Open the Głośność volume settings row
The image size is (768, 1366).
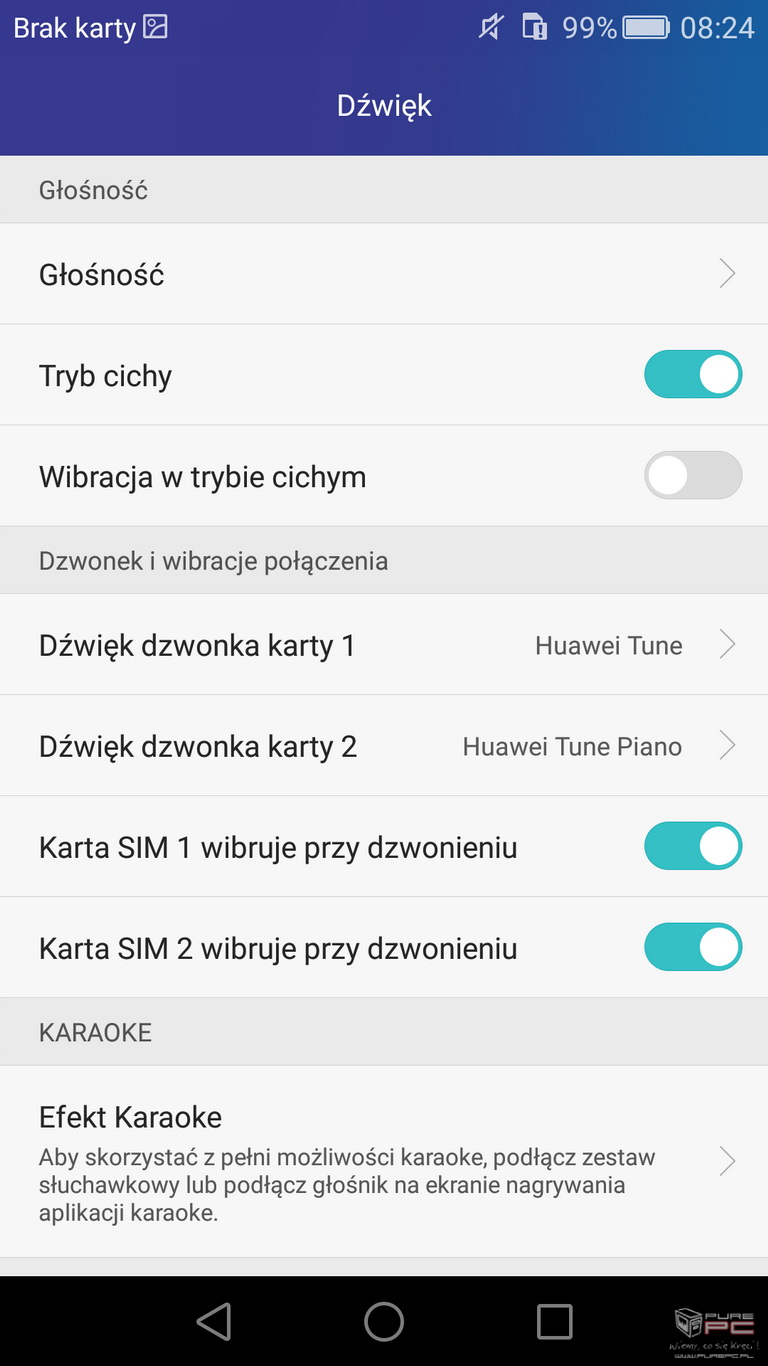(x=384, y=274)
